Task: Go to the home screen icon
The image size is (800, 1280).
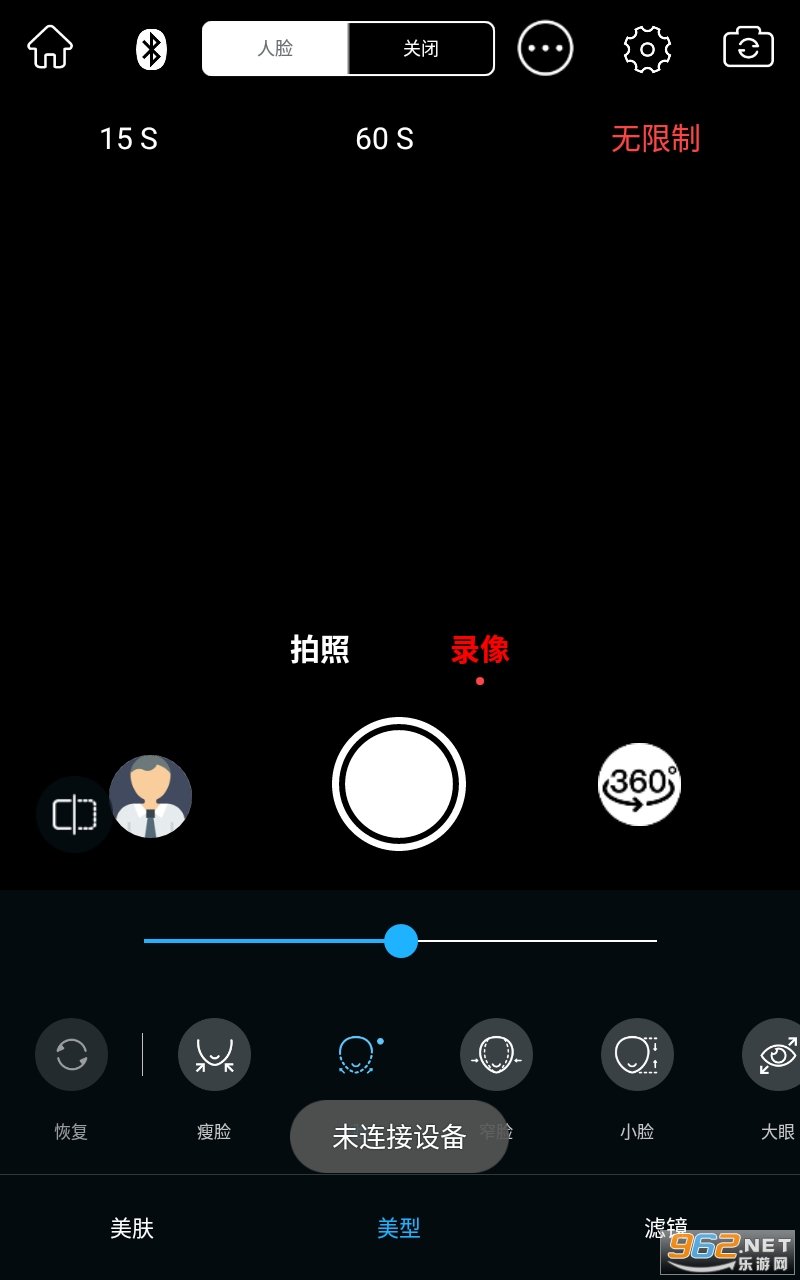Action: click(x=50, y=47)
